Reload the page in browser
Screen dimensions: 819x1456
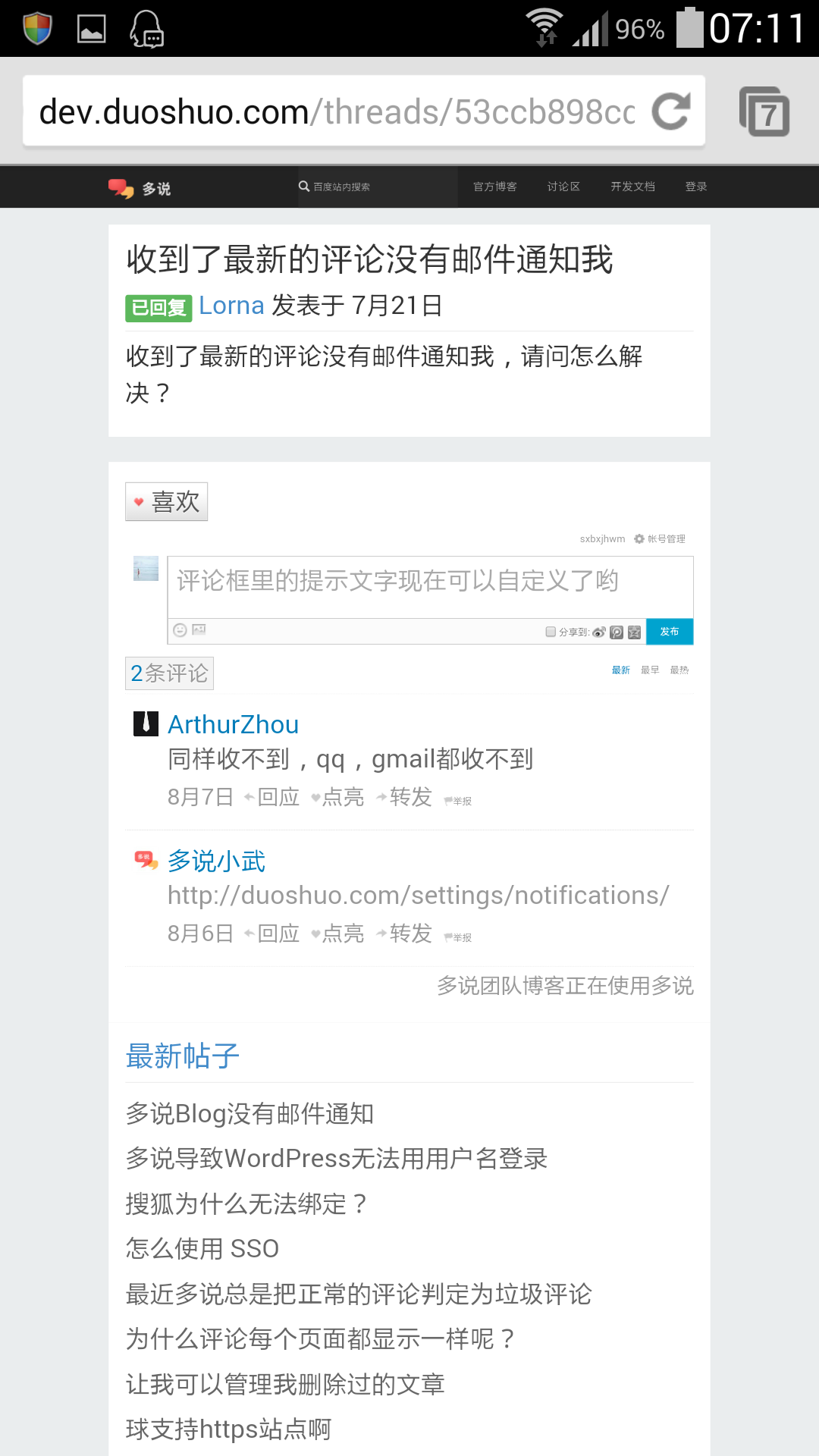pos(671,111)
